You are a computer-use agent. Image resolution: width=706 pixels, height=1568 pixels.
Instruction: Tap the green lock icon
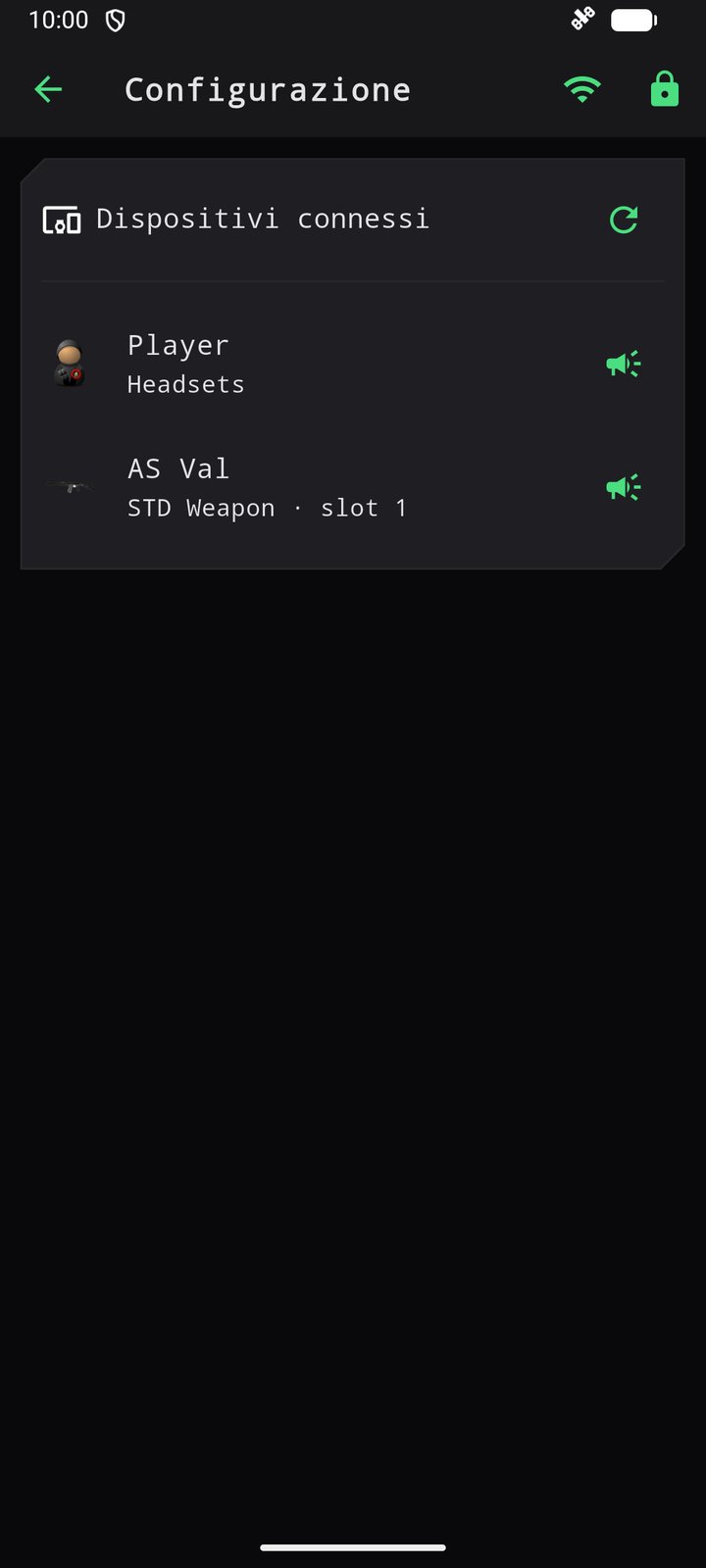[665, 89]
